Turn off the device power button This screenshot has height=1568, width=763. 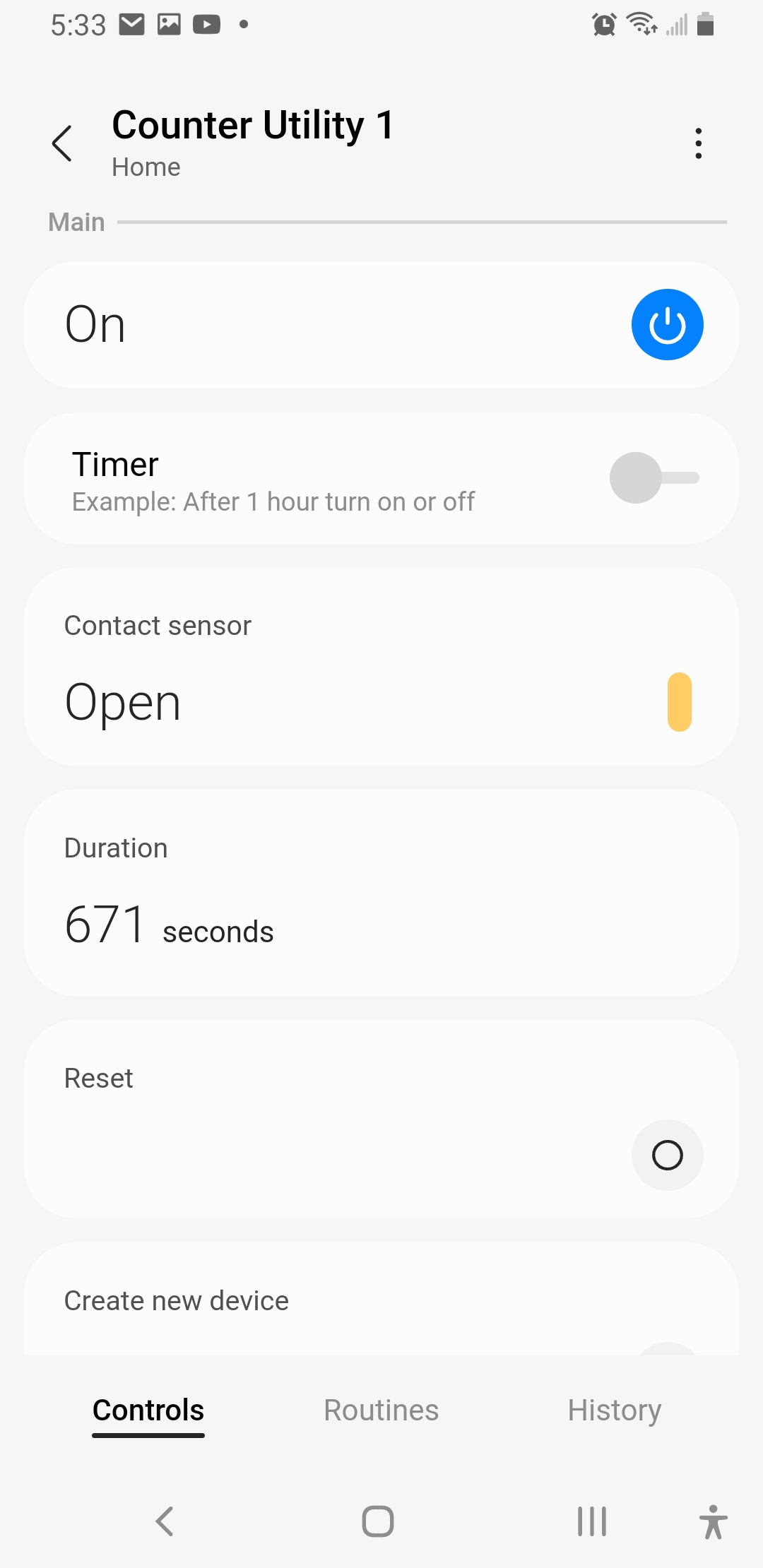(667, 325)
